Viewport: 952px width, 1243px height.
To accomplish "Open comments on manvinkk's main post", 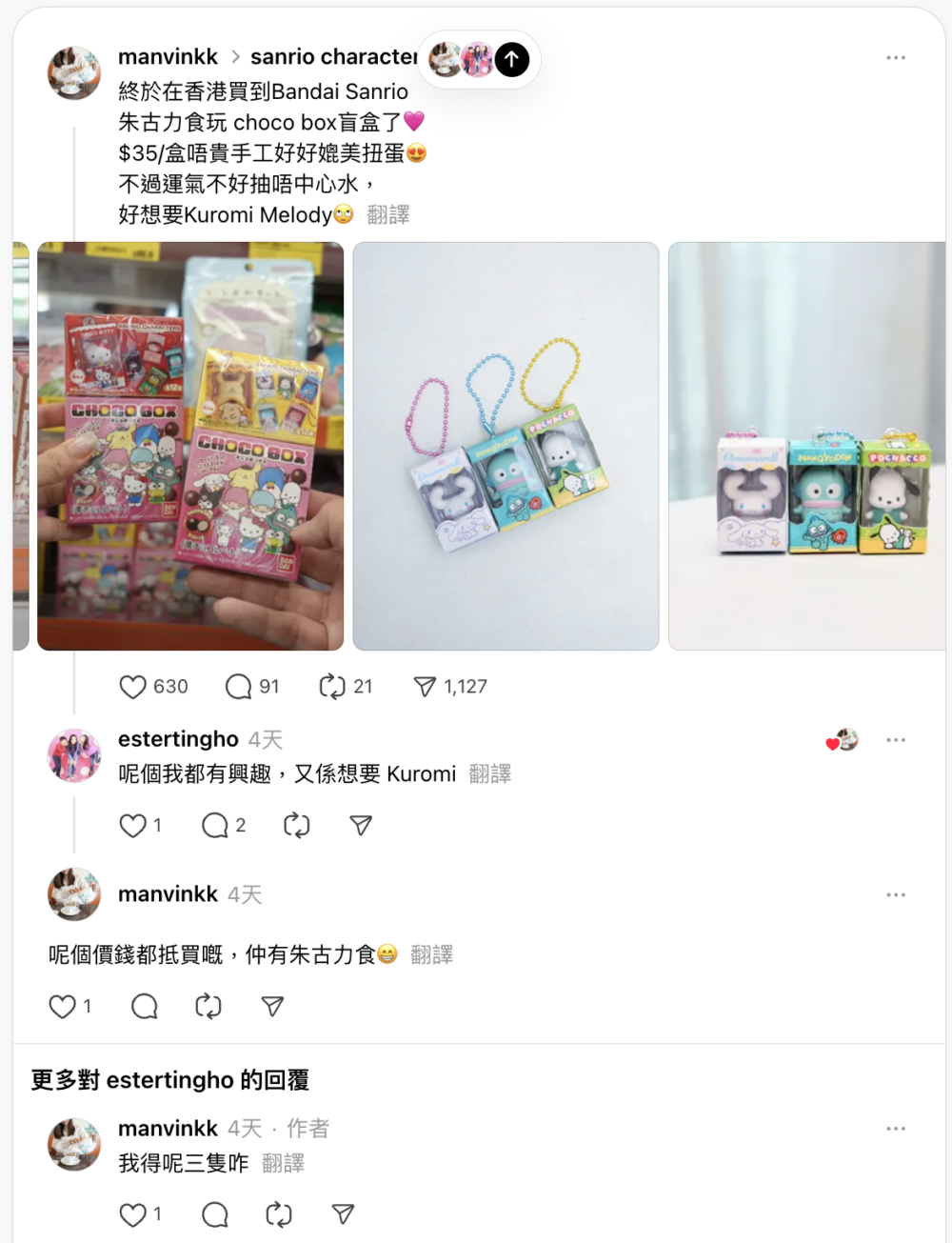I will coord(238,687).
